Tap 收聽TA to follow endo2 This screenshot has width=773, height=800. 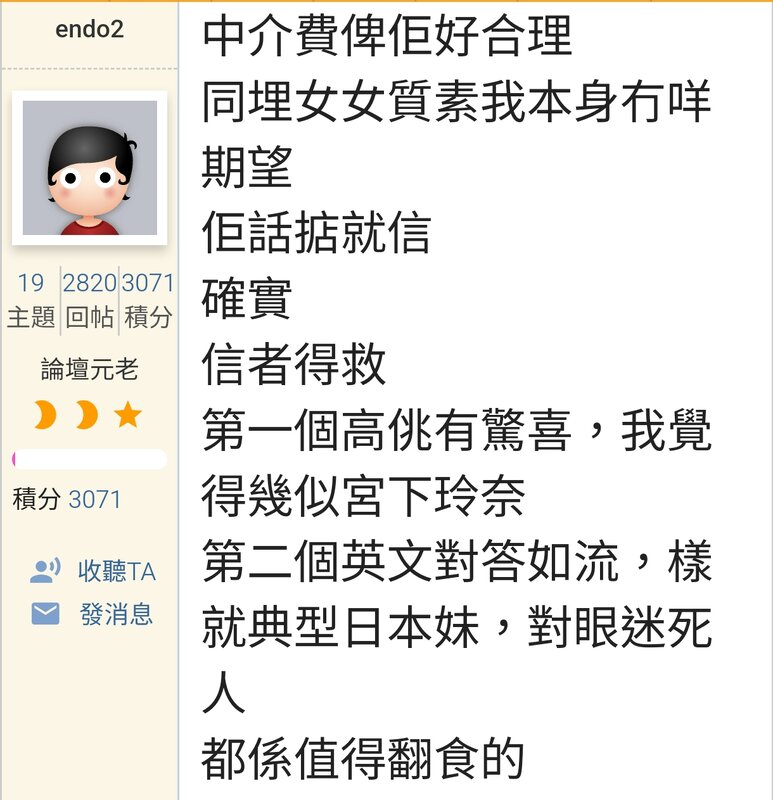tap(116, 572)
